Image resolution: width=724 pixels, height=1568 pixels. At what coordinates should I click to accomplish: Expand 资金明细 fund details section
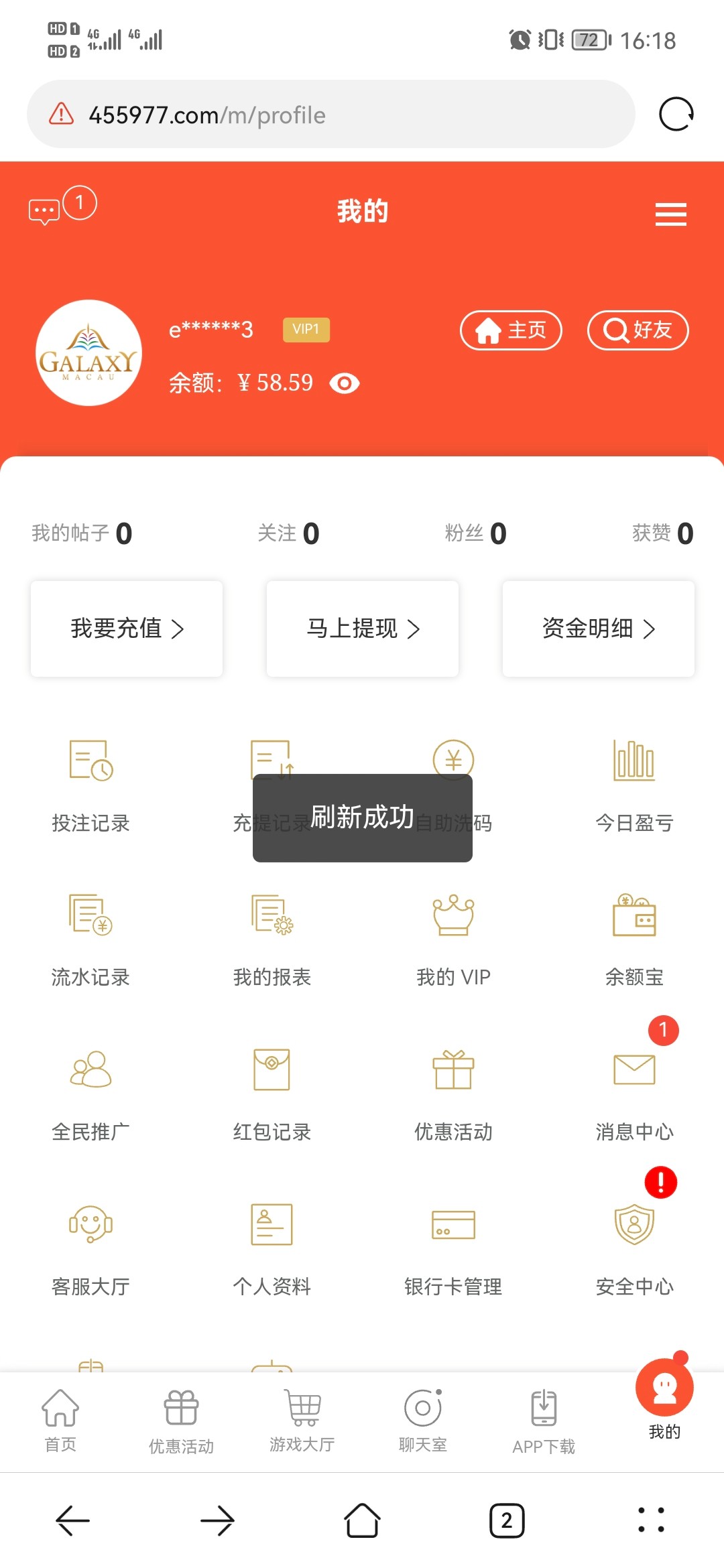click(597, 628)
